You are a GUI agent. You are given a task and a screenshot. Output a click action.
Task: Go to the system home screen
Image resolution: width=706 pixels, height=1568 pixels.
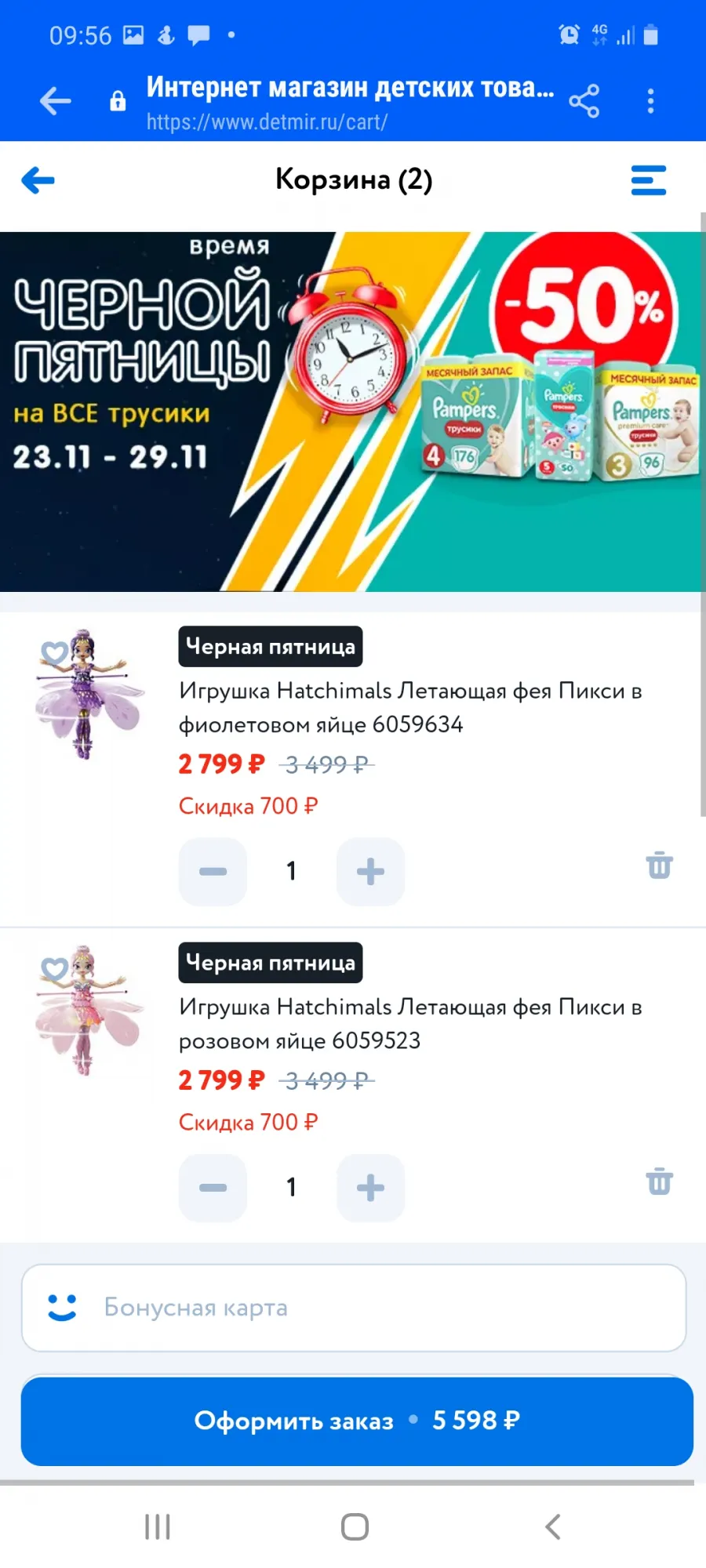coord(355,1526)
